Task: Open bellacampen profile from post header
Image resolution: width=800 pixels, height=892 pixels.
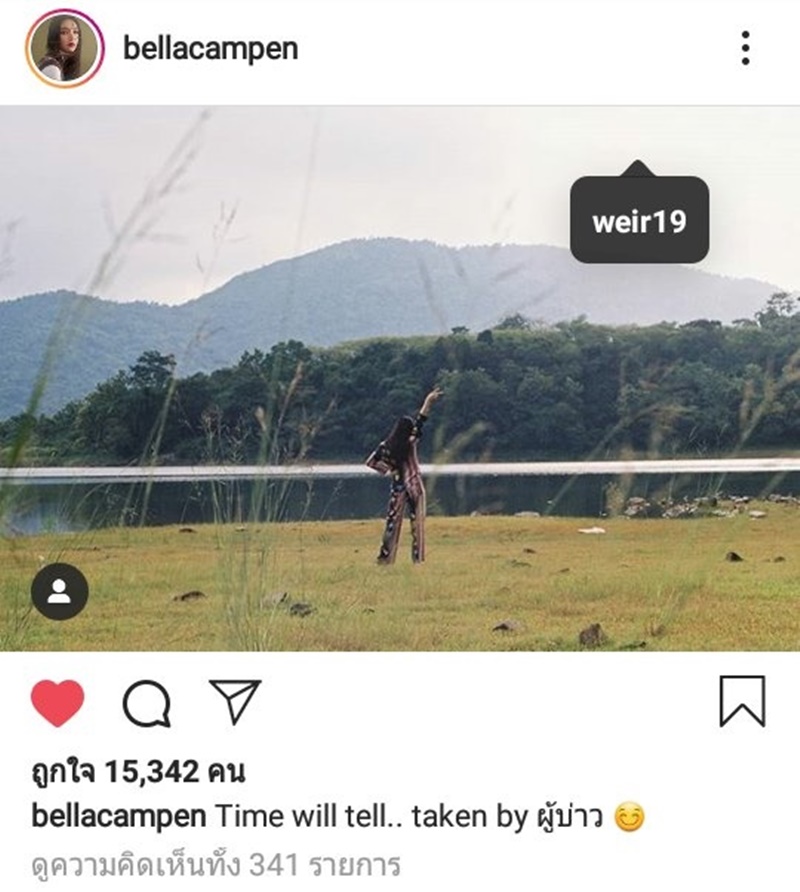Action: point(210,48)
